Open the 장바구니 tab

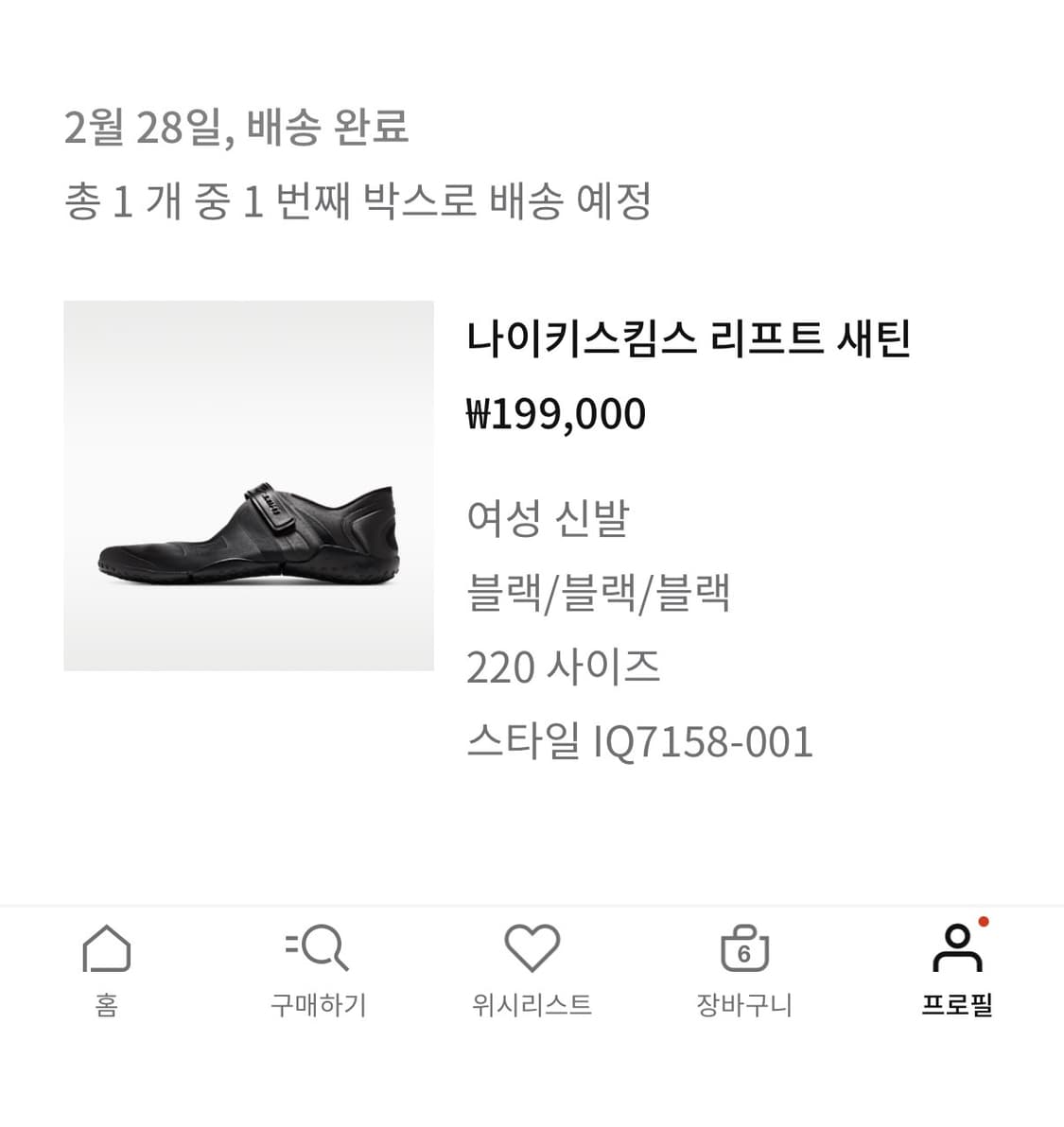pos(745,1005)
